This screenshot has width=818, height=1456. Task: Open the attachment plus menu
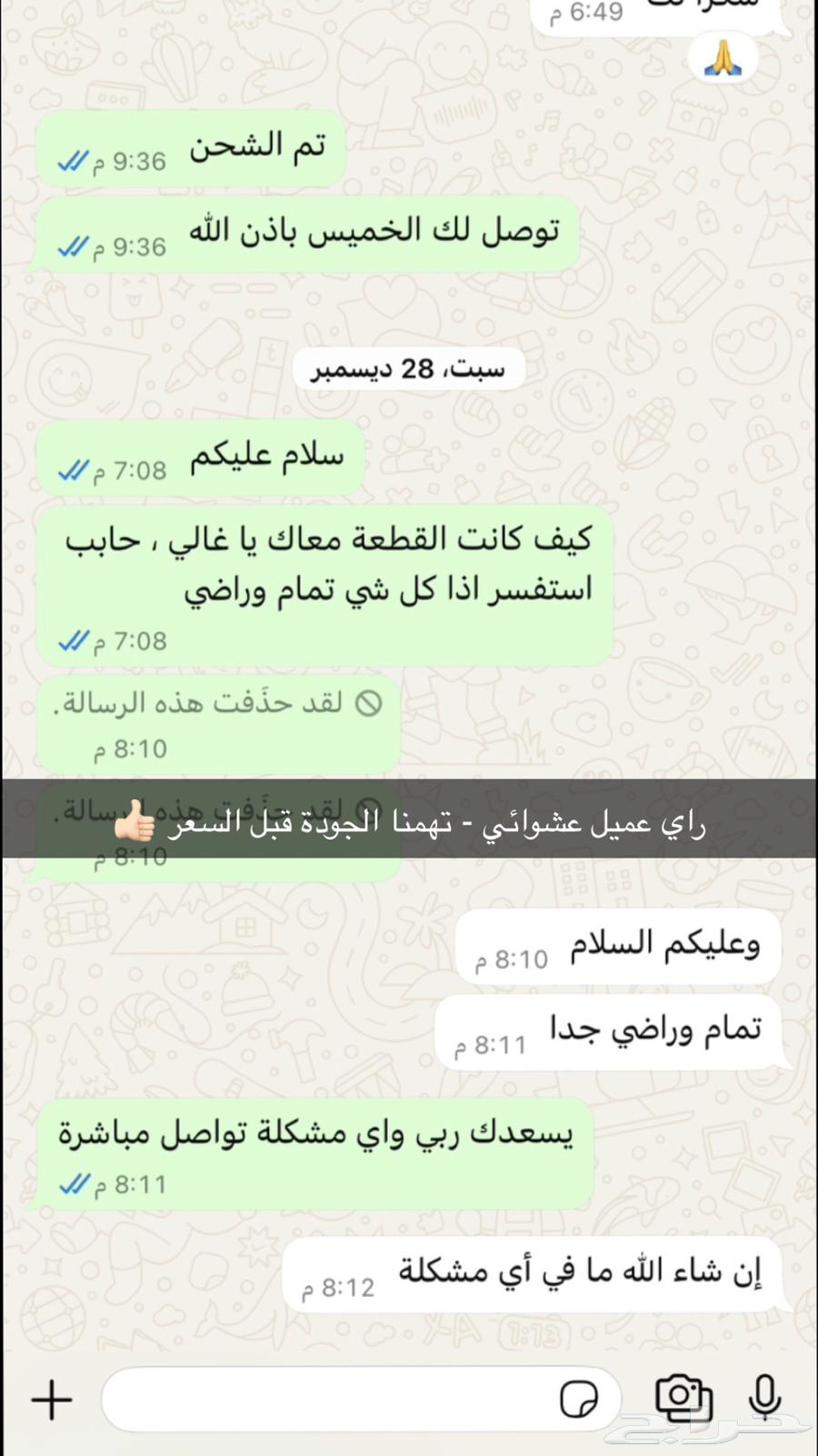tap(52, 1400)
